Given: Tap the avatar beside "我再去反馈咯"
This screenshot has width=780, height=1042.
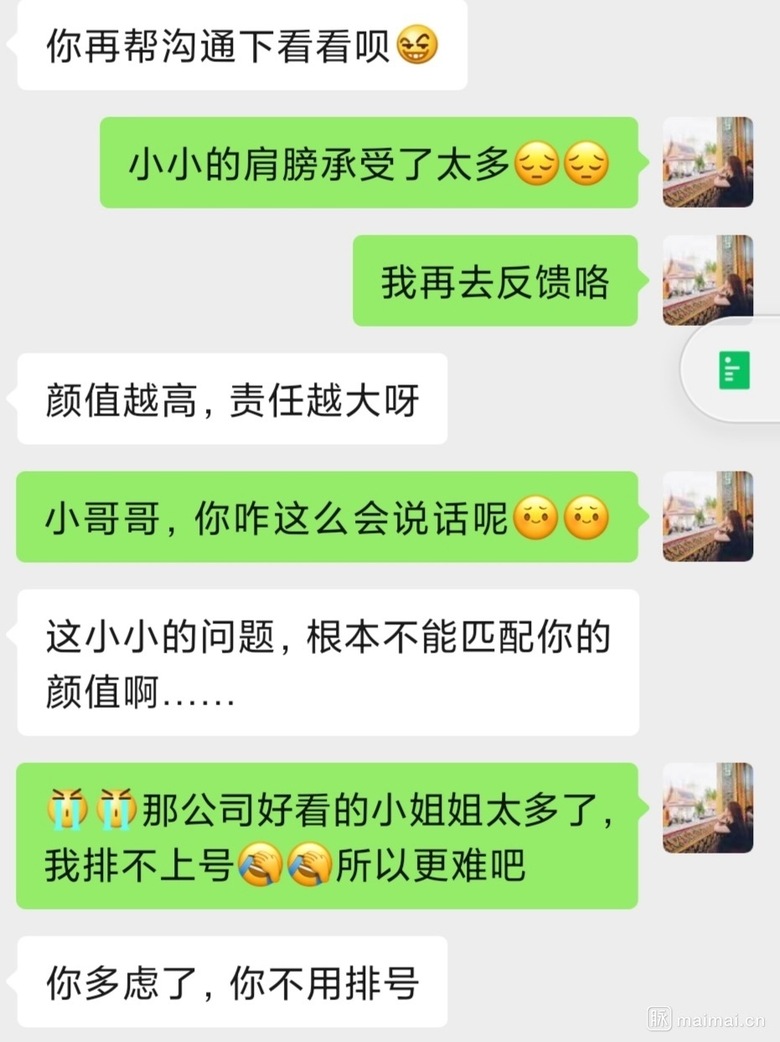Looking at the screenshot, I should point(708,280).
